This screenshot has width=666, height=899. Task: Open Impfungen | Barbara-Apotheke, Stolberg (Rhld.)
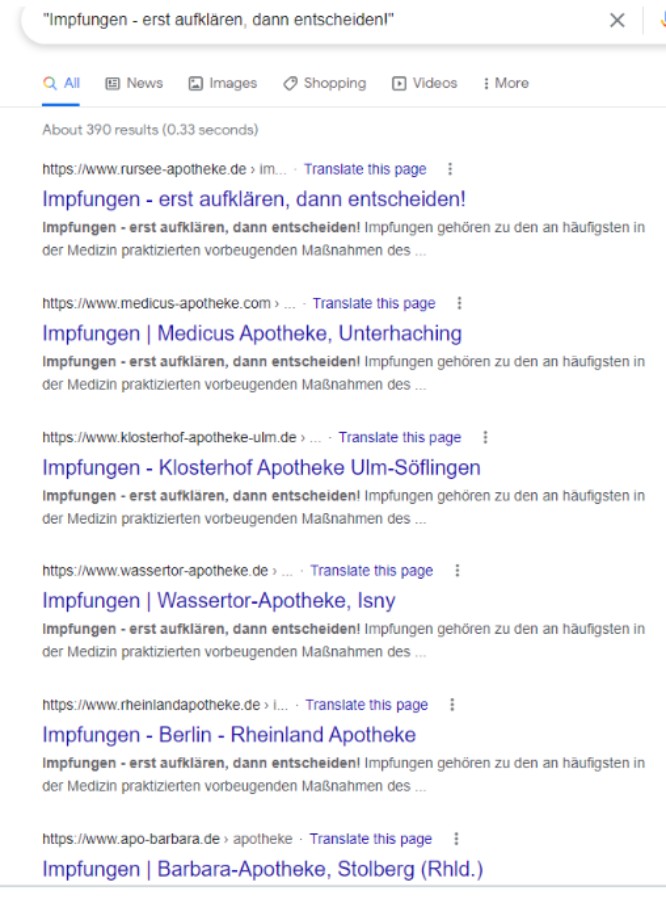pos(262,869)
